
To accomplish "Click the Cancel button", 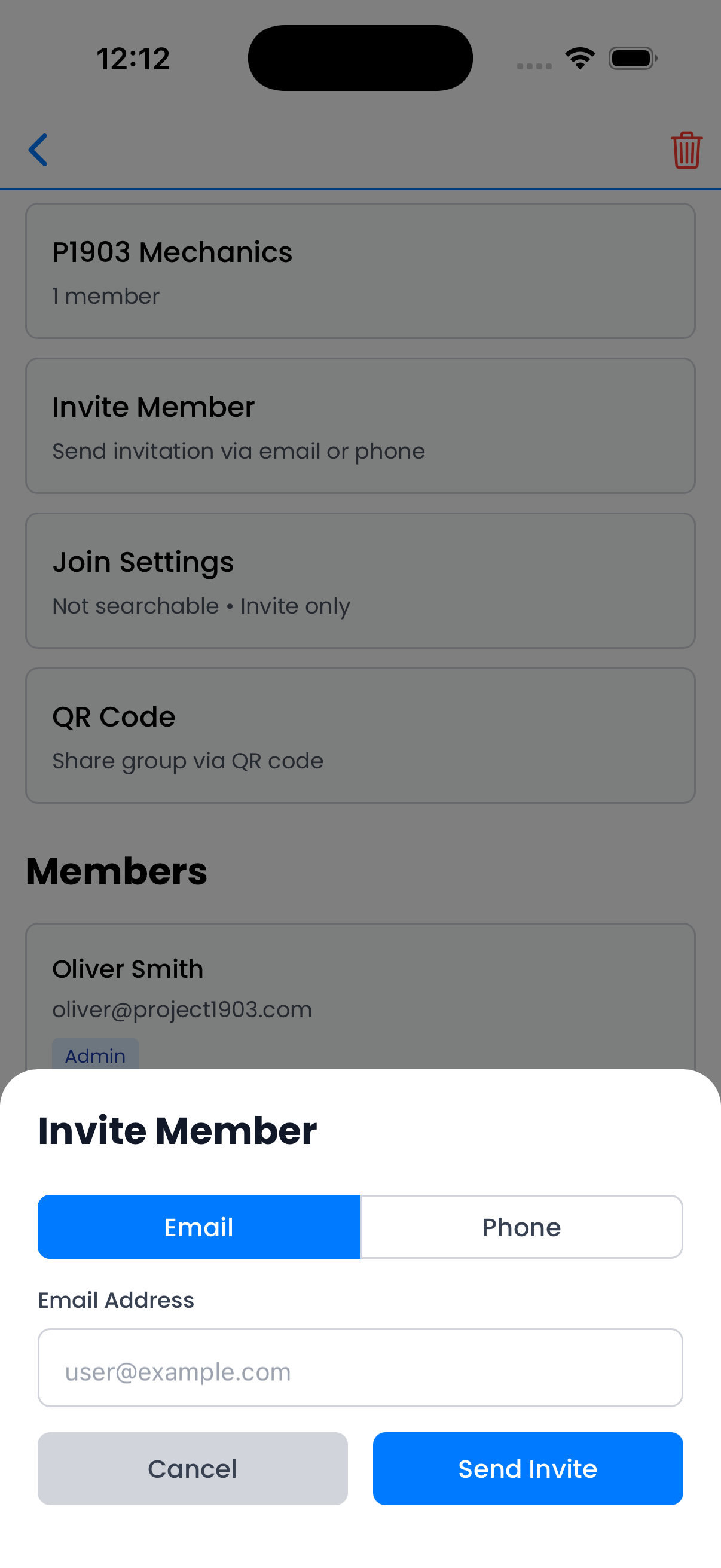I will click(x=193, y=1469).
